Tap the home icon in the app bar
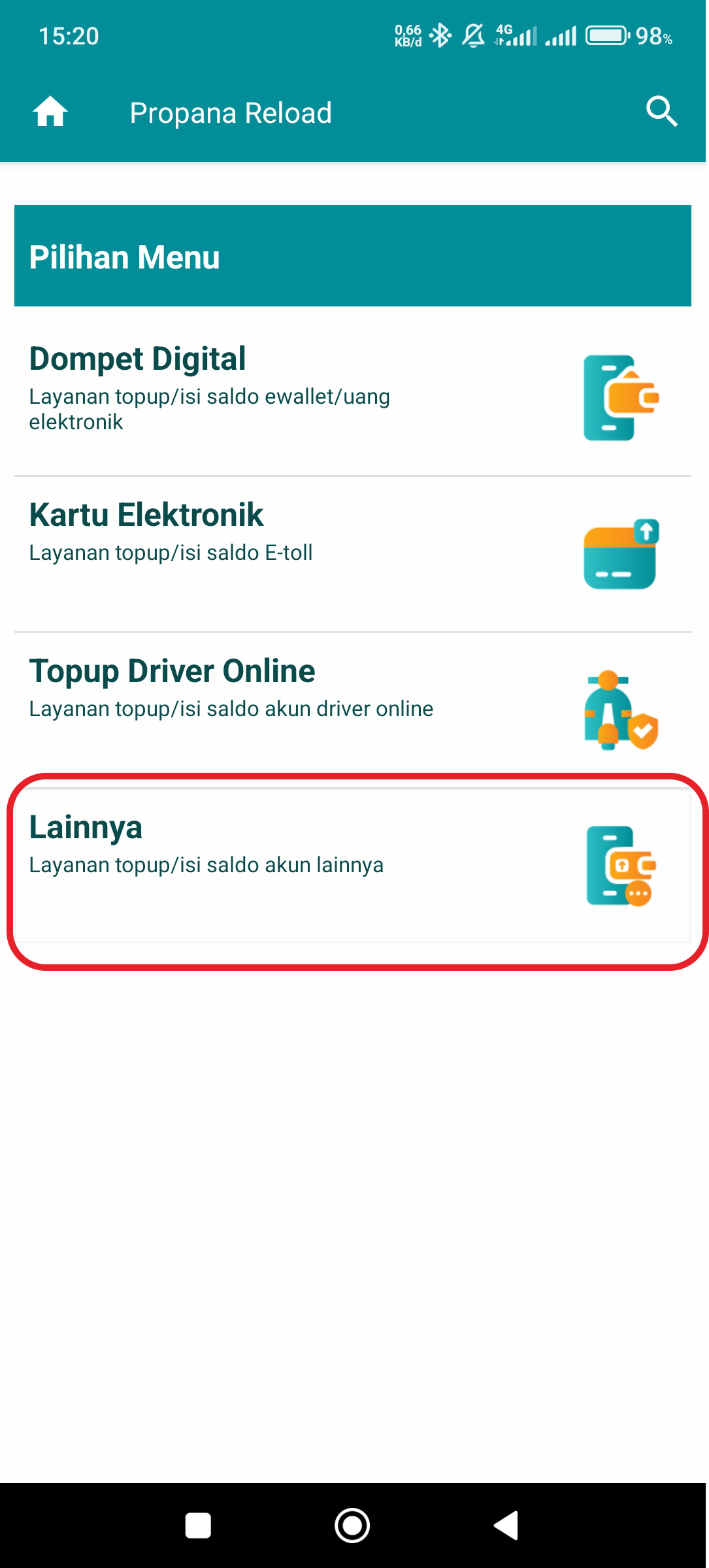 click(50, 112)
